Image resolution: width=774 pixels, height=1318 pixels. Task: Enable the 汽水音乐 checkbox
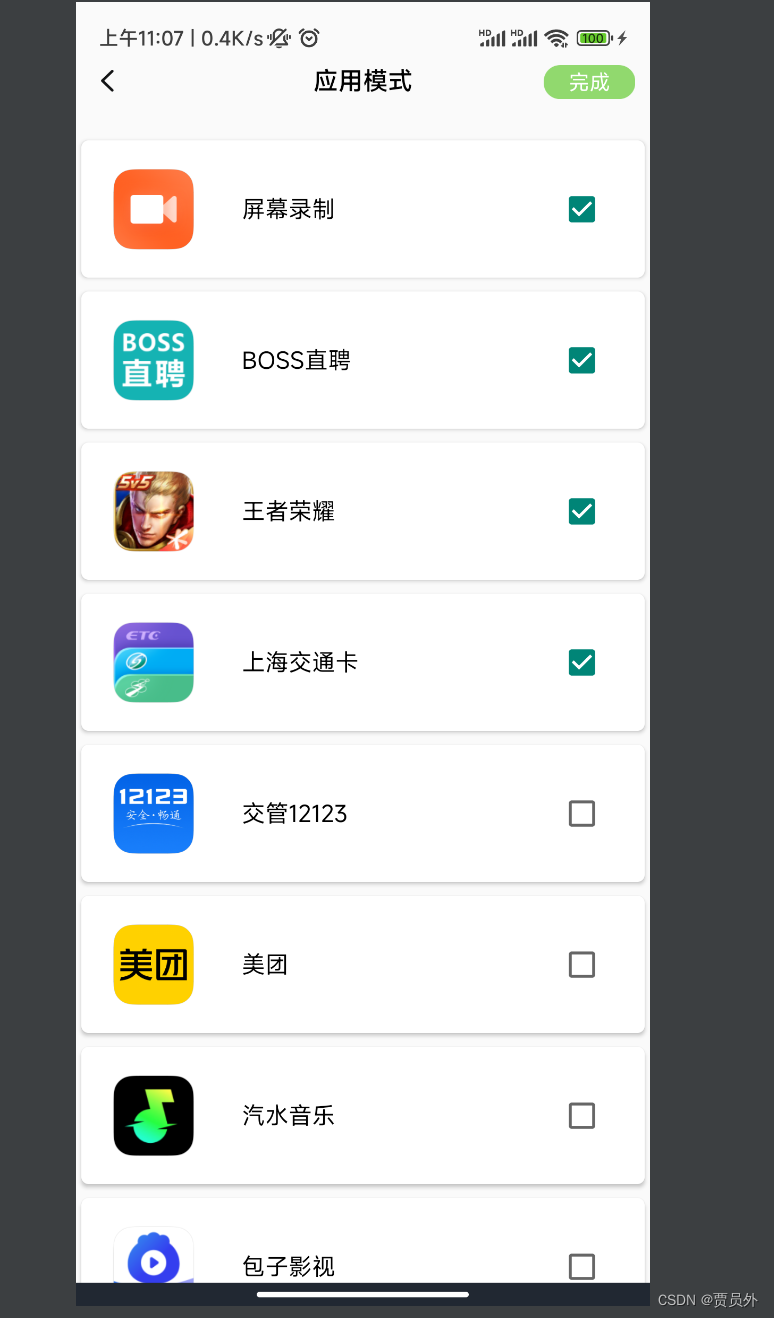tap(582, 1116)
